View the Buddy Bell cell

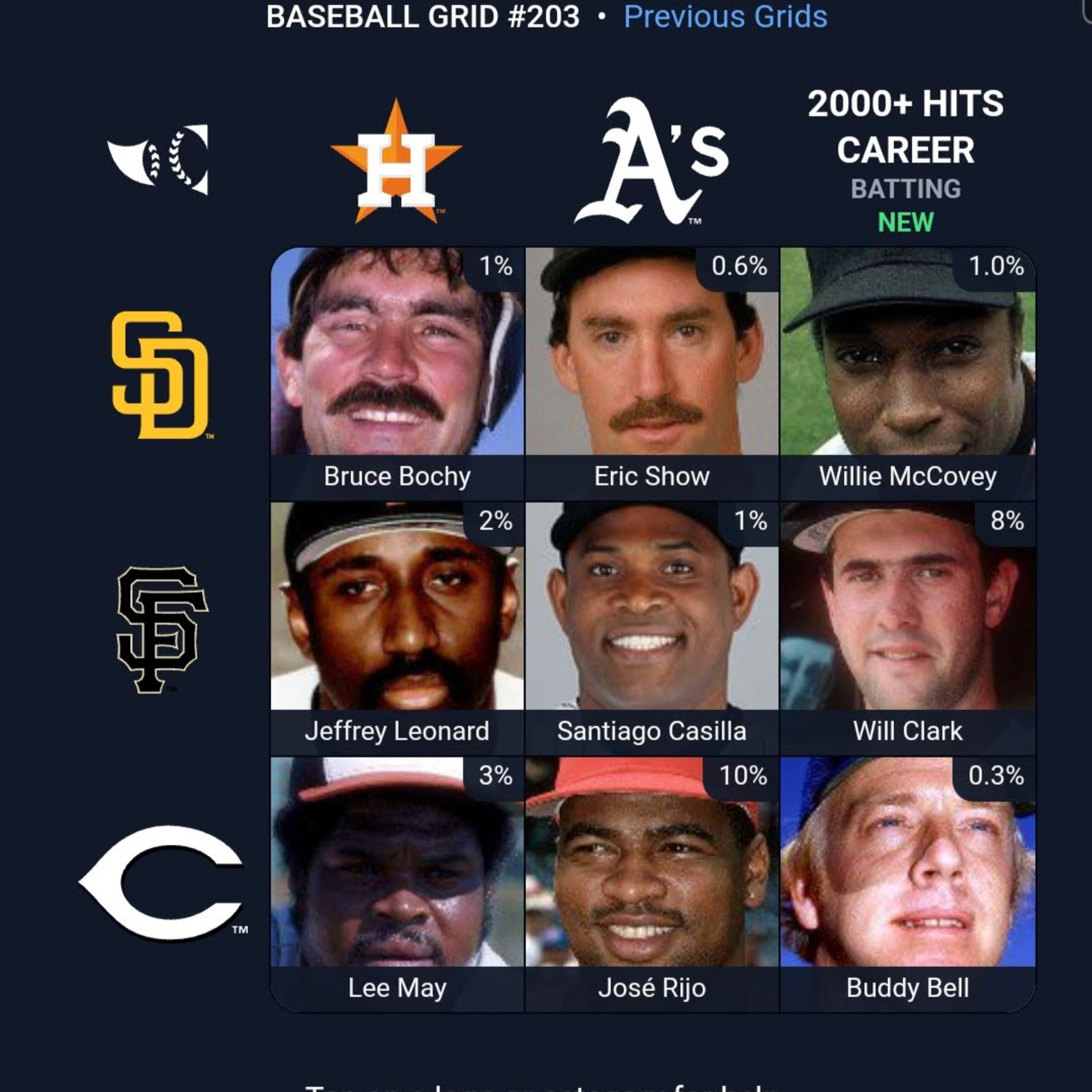[x=908, y=884]
